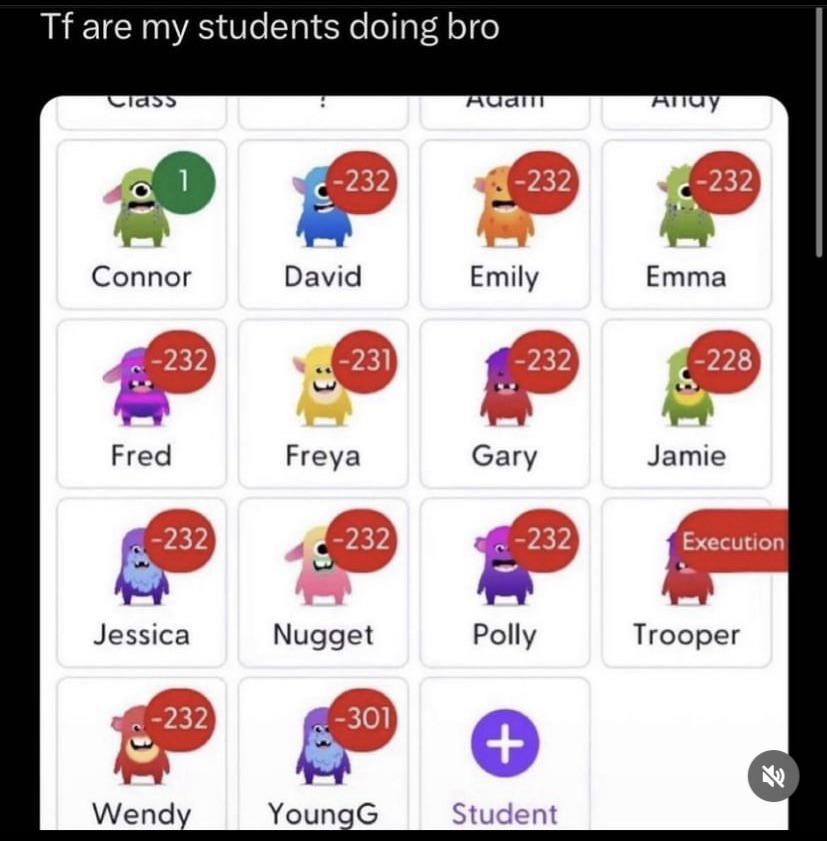Select the Class tab
The width and height of the screenshot is (827, 841).
[141, 100]
